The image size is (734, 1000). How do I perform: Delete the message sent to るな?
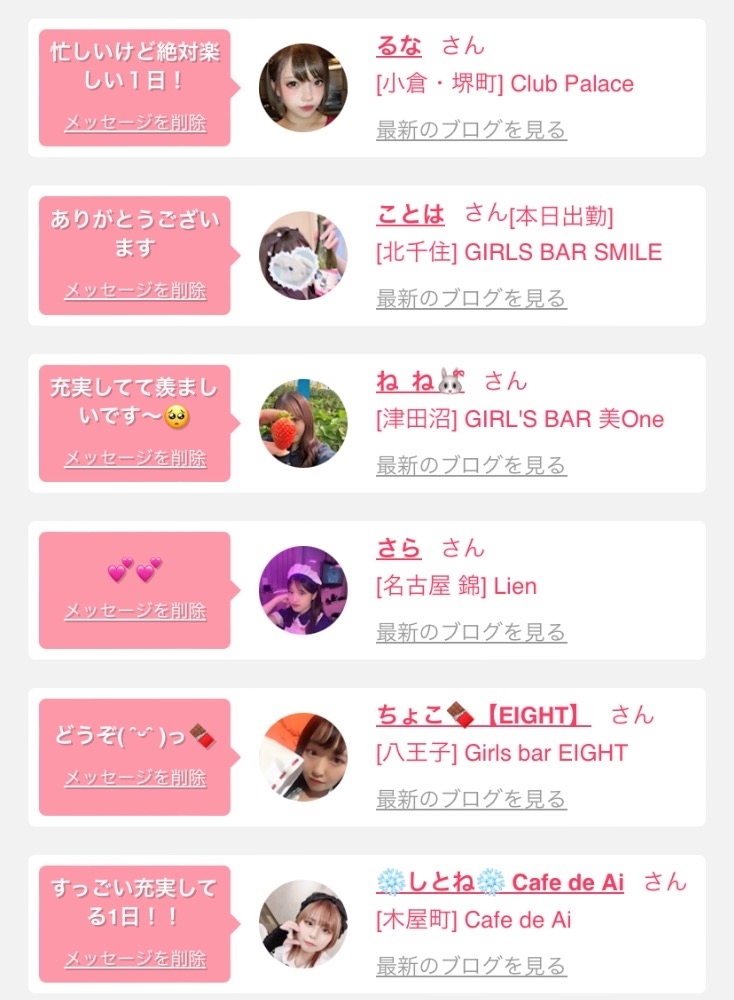[135, 123]
